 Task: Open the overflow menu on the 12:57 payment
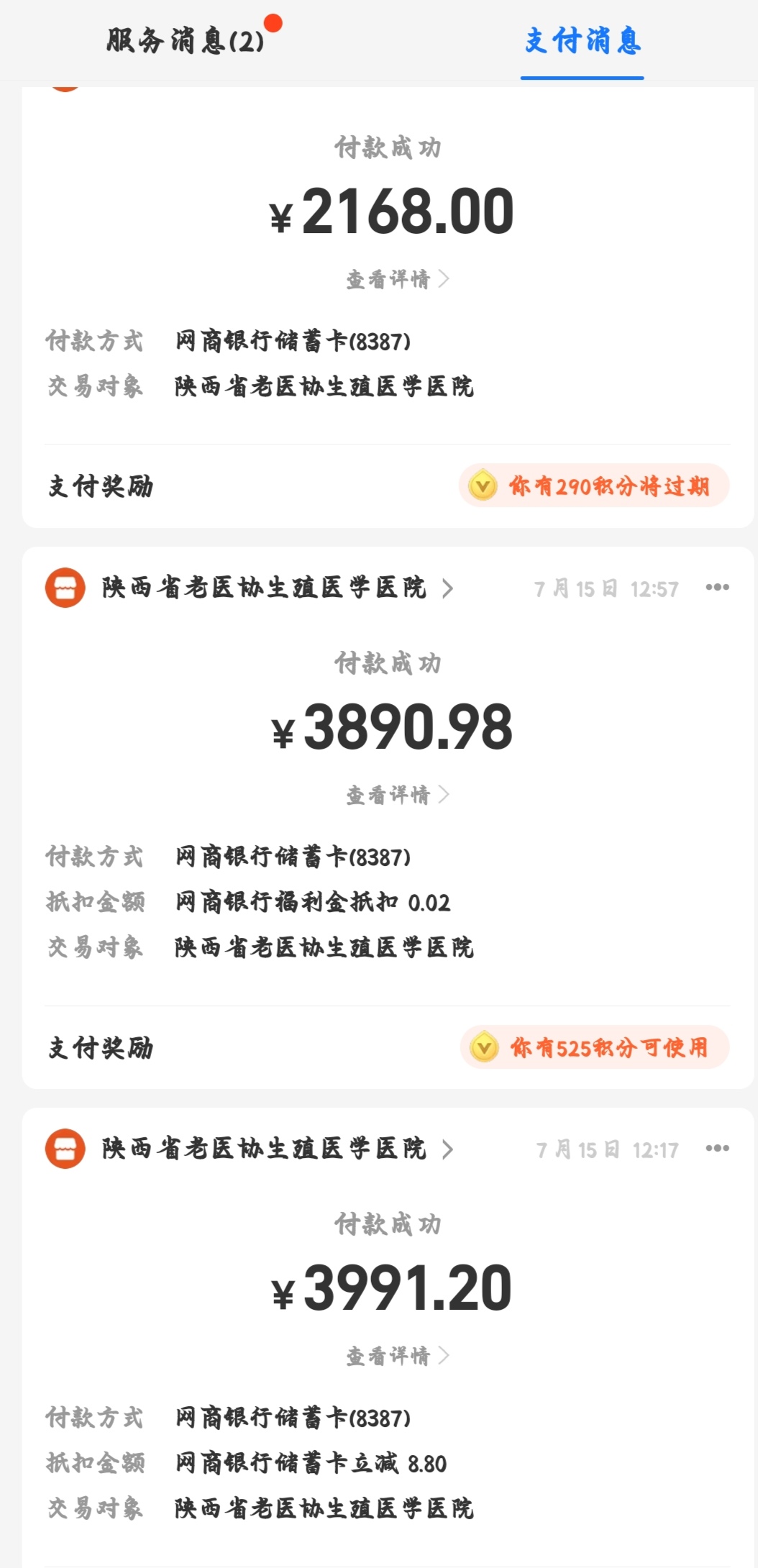[x=717, y=588]
